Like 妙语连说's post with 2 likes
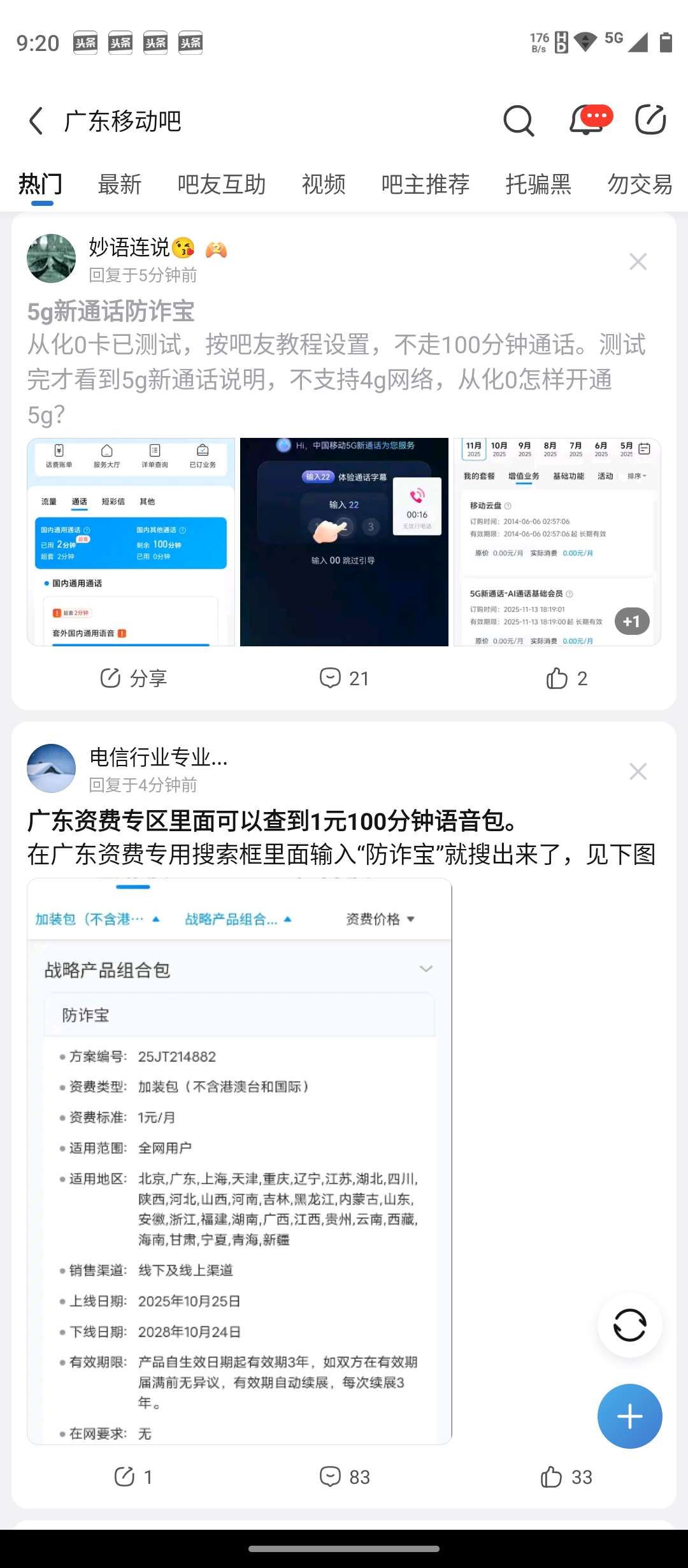The width and height of the screenshot is (688, 1568). (566, 678)
